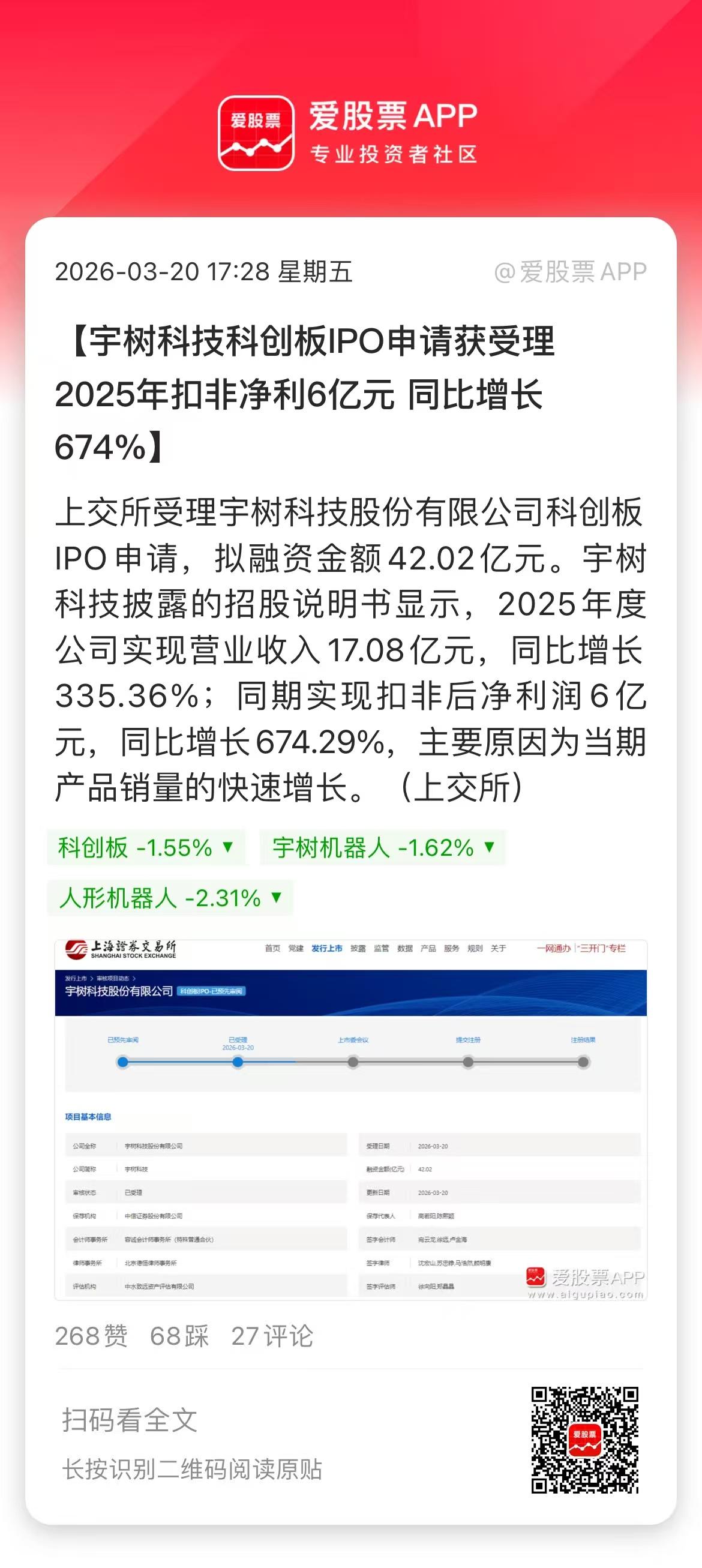Click the 上市委会议 progress node
The image size is (702, 1568).
352,1063
